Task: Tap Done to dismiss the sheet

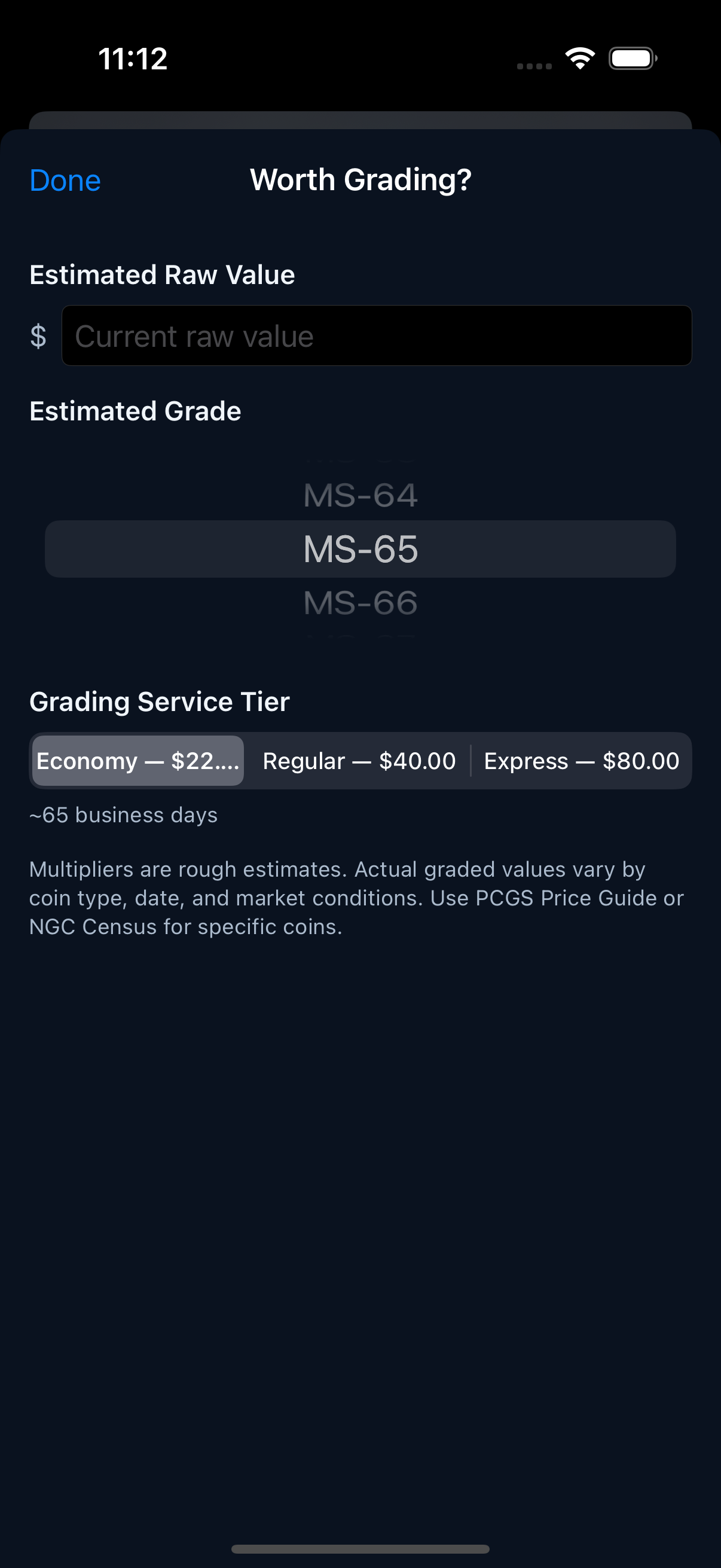Action: tap(65, 179)
